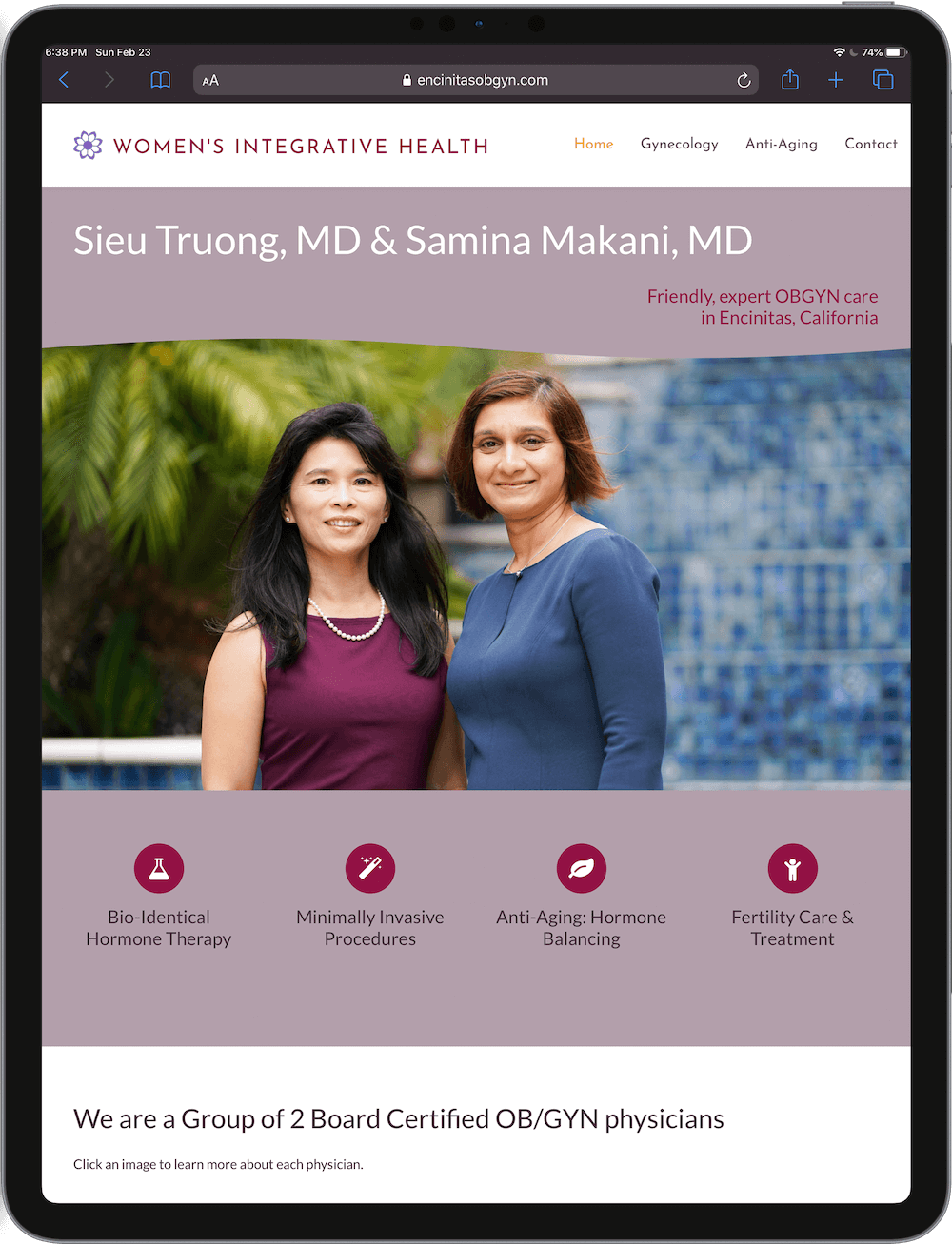Image resolution: width=952 pixels, height=1244 pixels.
Task: Open Anti-Aging: Hormone Balancing
Action: [581, 895]
